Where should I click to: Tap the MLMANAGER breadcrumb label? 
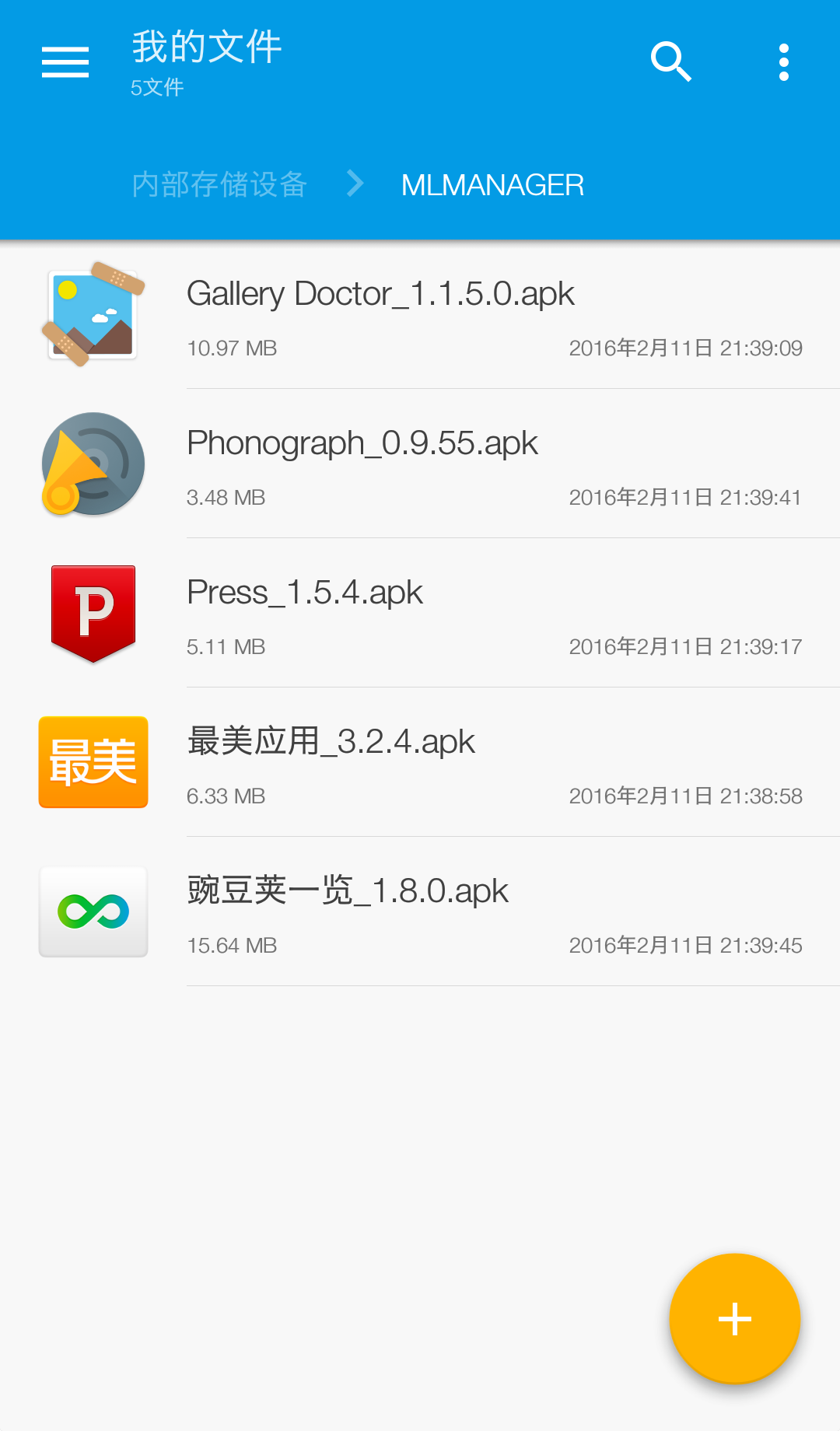tap(492, 184)
